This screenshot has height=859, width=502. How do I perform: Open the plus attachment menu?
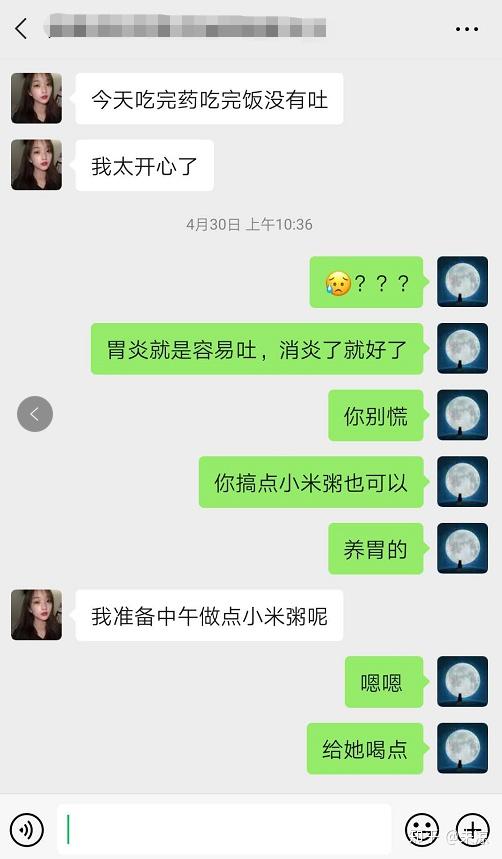coord(472,829)
